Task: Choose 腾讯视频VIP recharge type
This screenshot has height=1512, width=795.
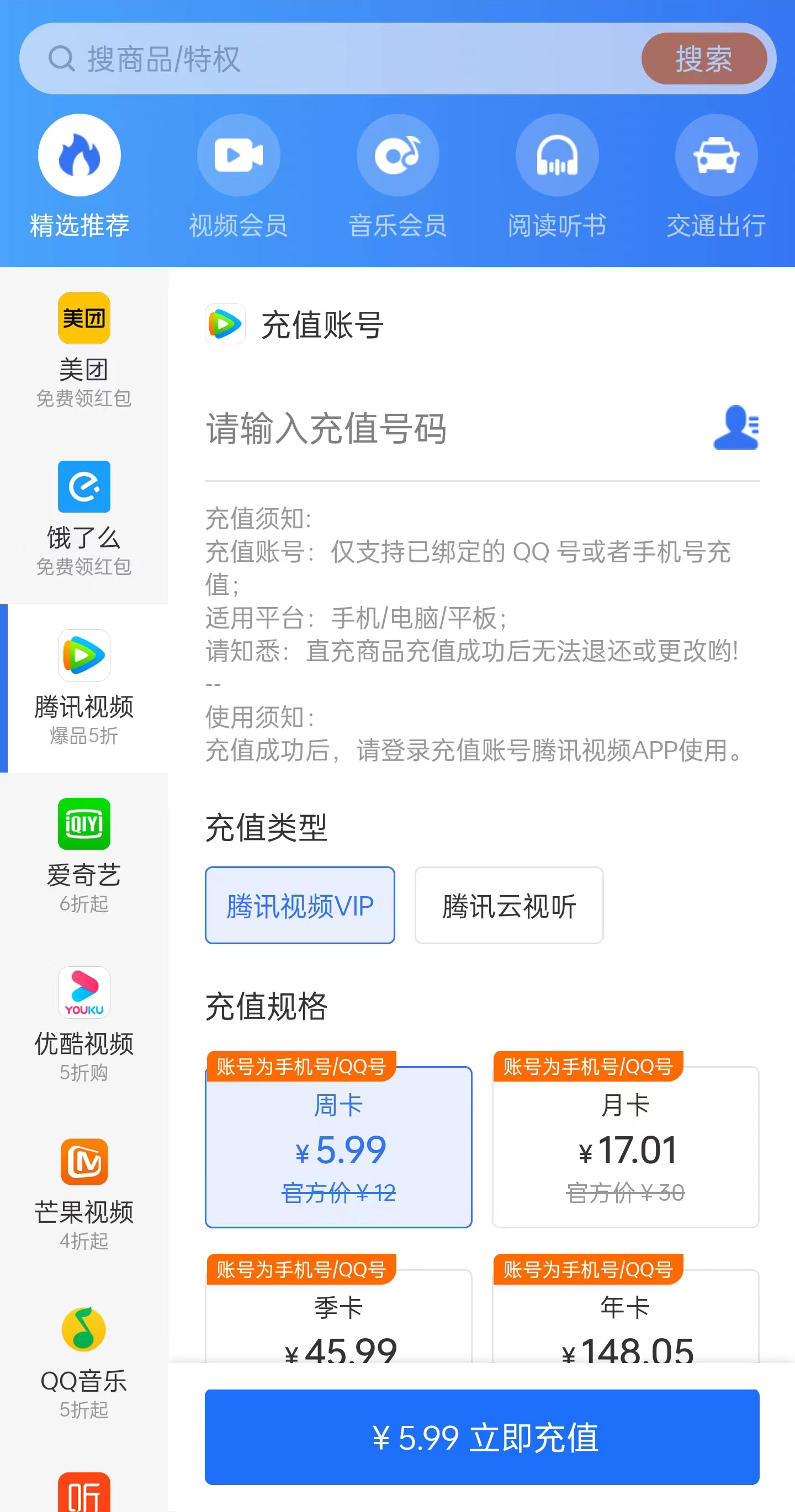Action: point(300,905)
